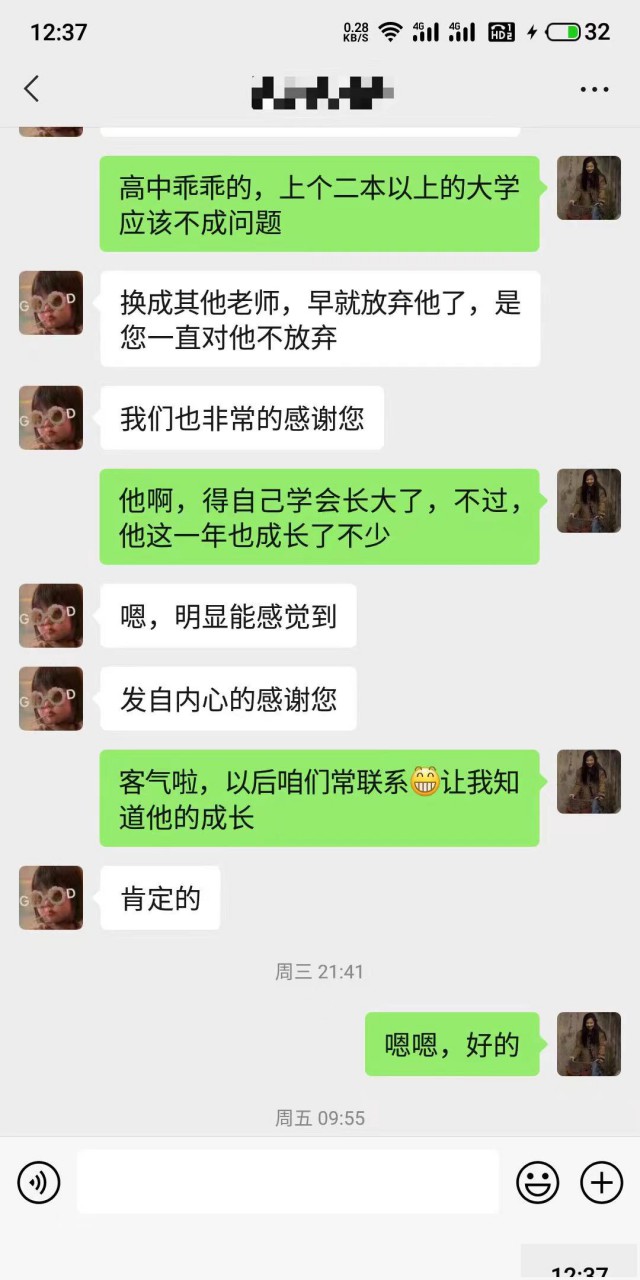The image size is (640, 1280).
Task: Open contact avatar beside 我们也非常的感谢您
Action: click(51, 417)
